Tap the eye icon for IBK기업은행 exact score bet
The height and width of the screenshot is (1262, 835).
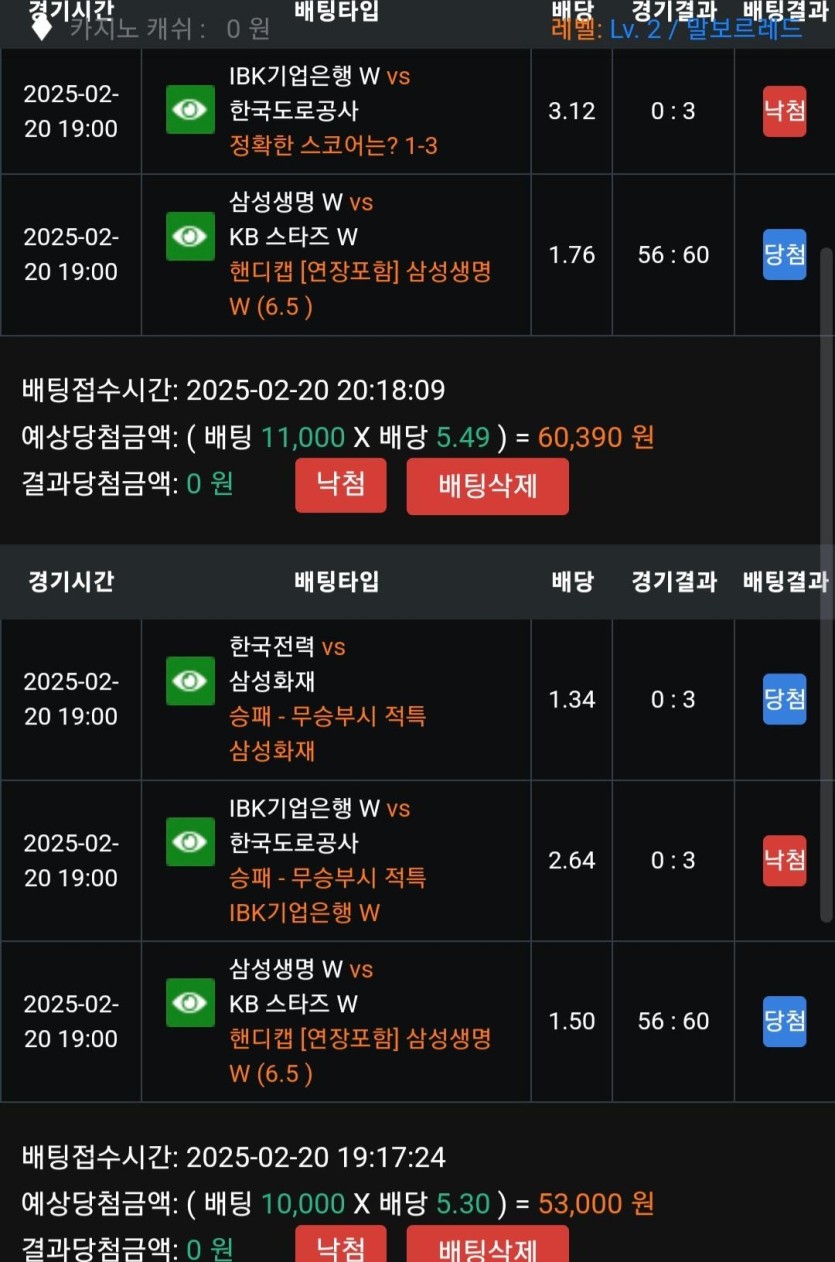click(190, 110)
